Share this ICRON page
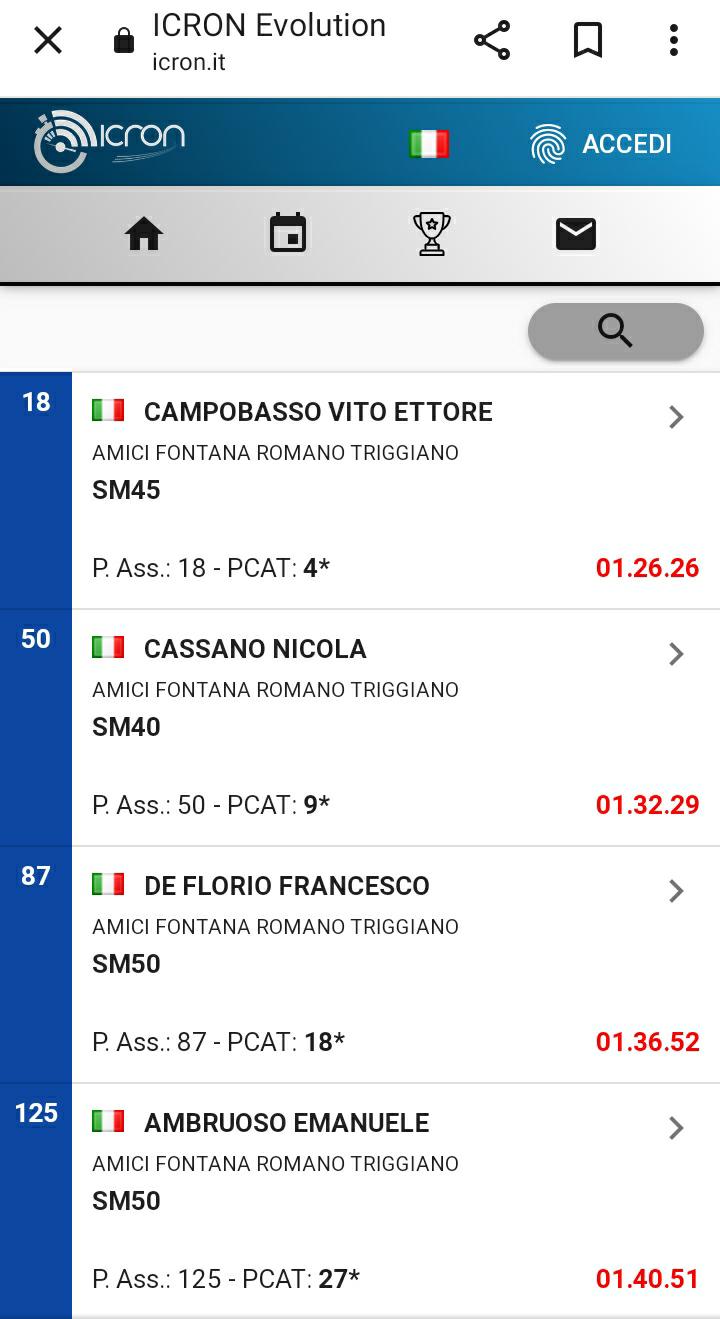This screenshot has width=720, height=1319. (492, 41)
